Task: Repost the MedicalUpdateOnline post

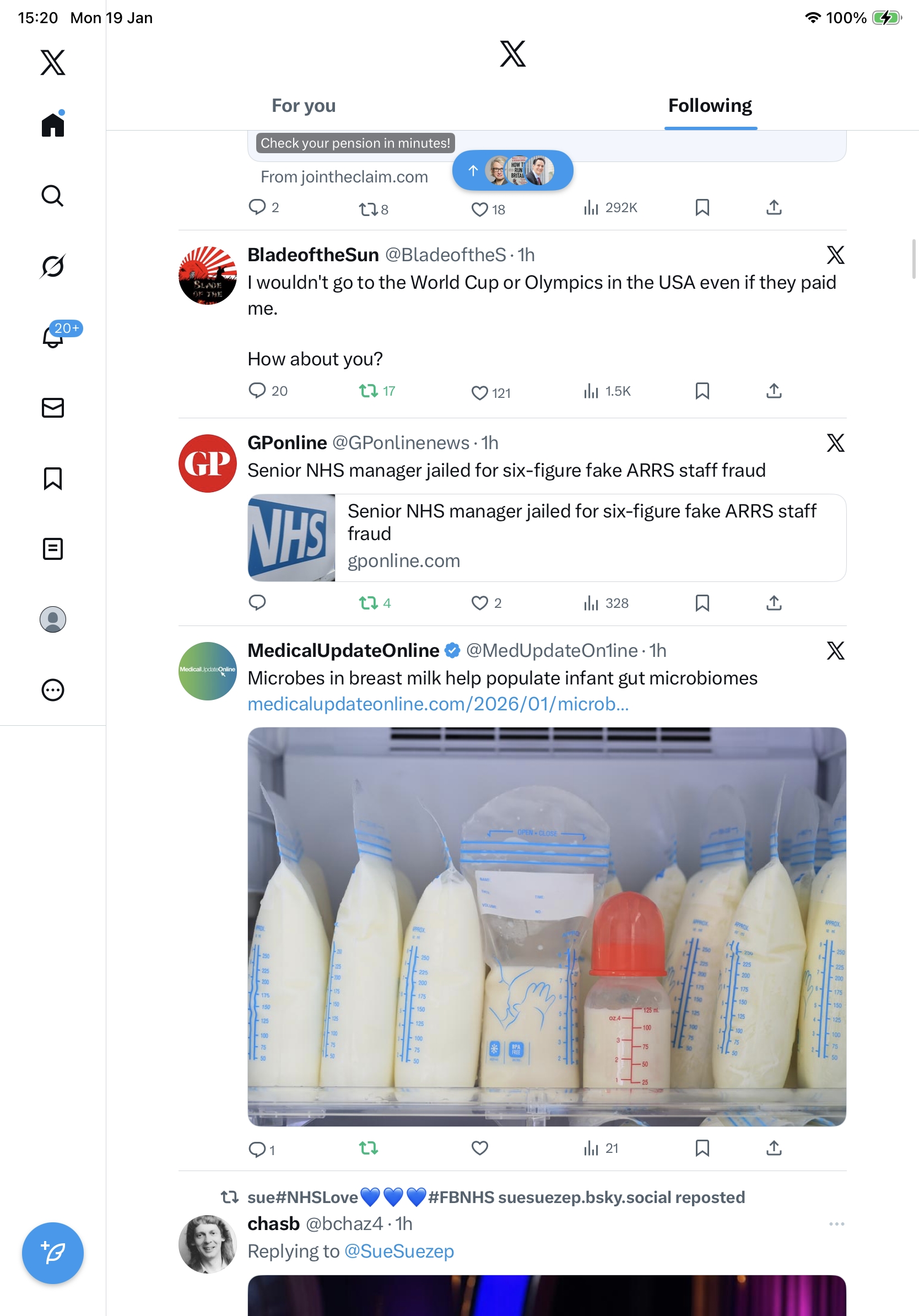Action: point(369,1148)
